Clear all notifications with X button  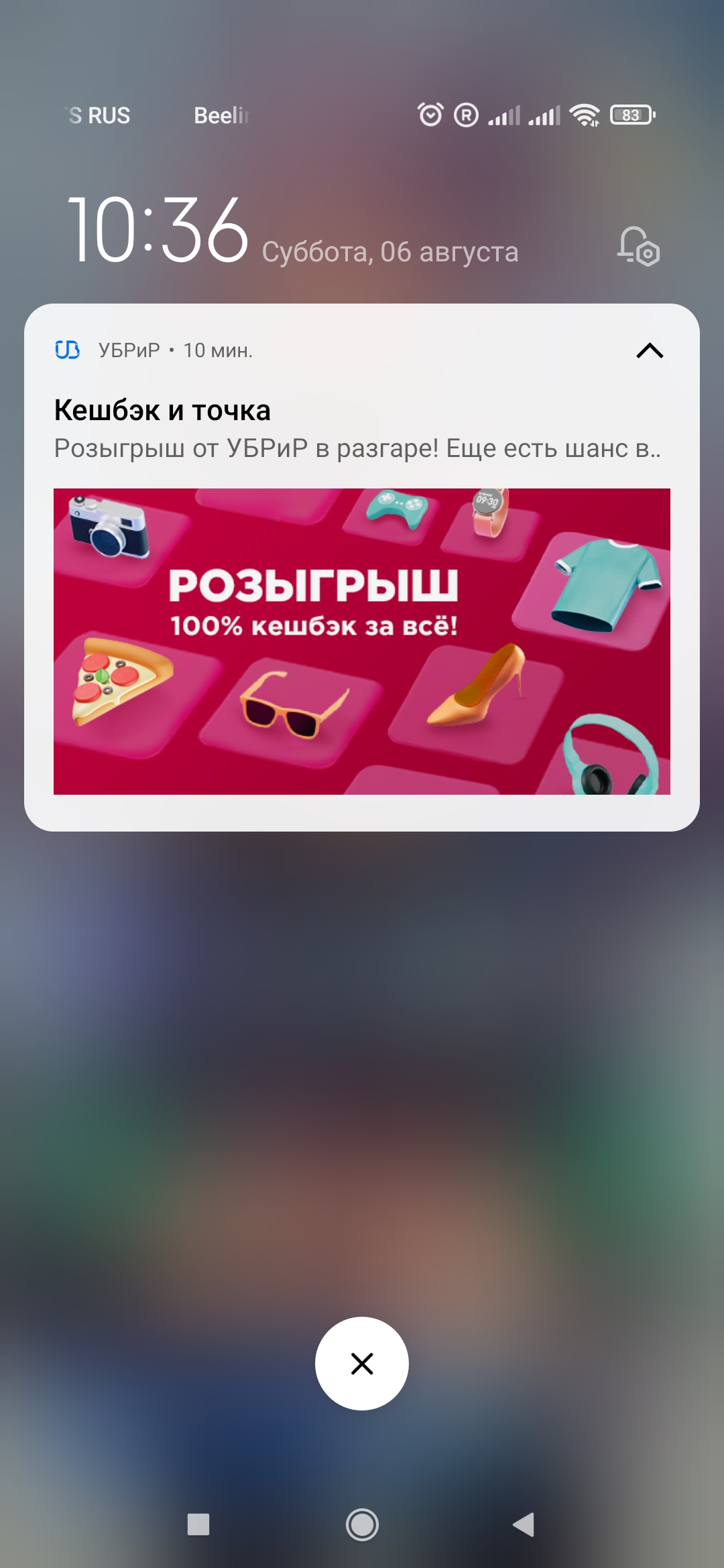362,1364
